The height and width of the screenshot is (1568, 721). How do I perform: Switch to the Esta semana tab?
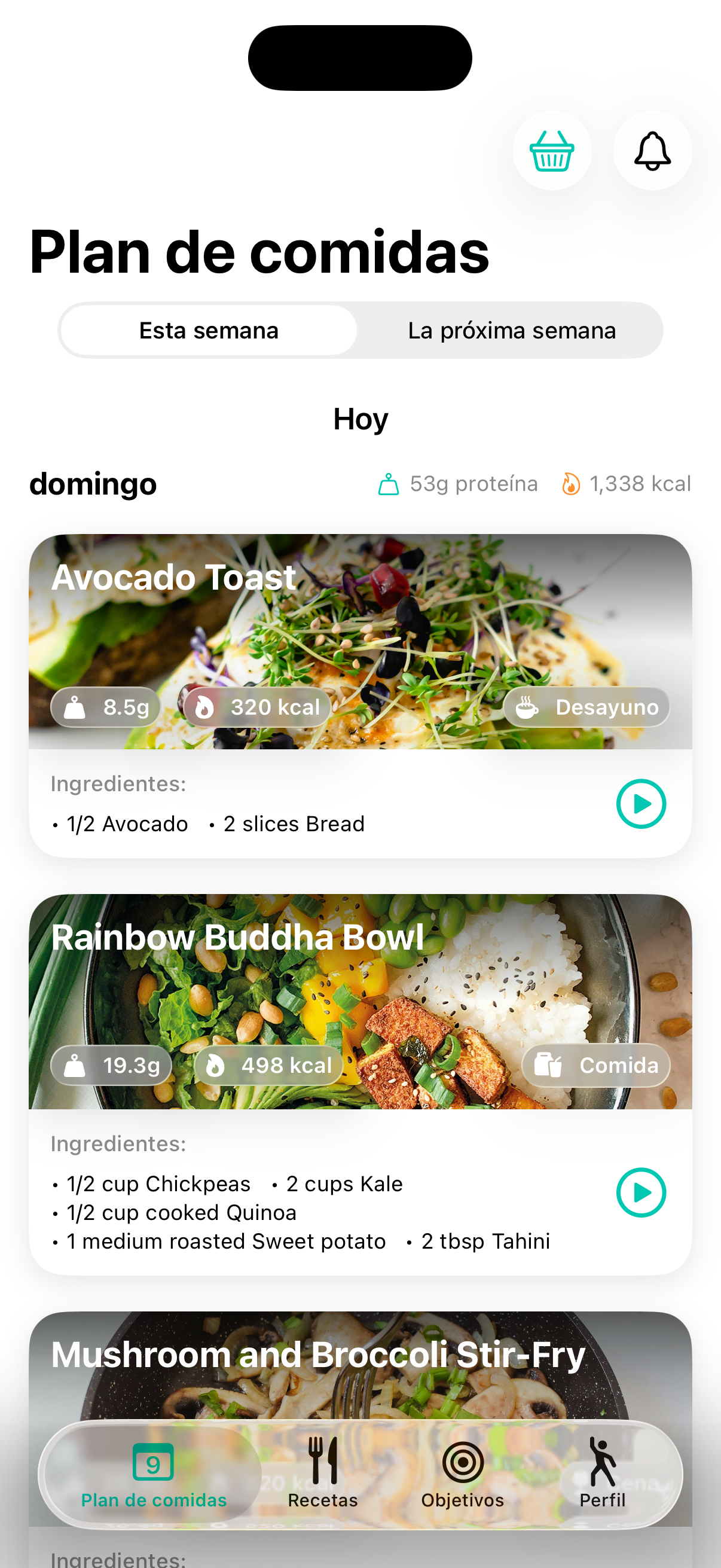point(209,330)
